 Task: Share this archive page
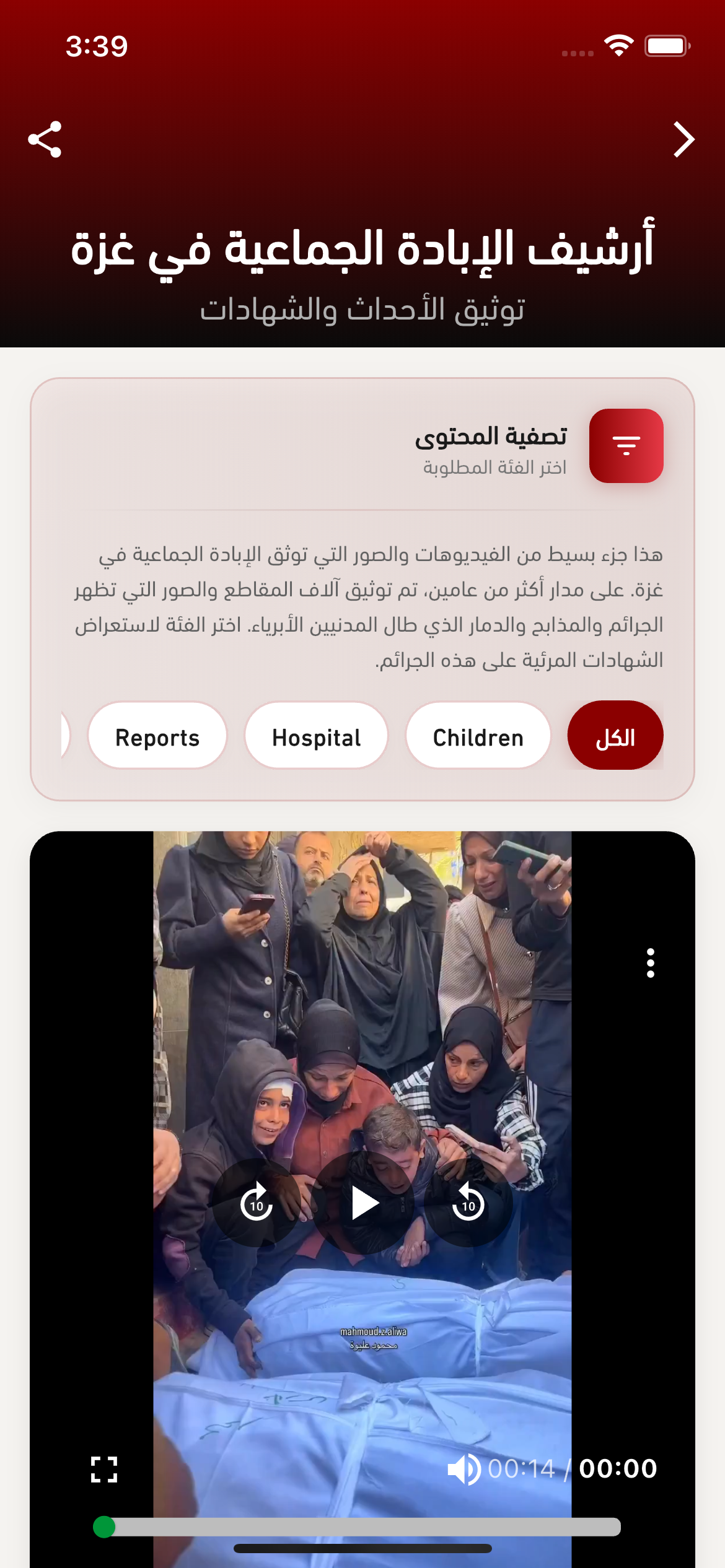coord(45,139)
